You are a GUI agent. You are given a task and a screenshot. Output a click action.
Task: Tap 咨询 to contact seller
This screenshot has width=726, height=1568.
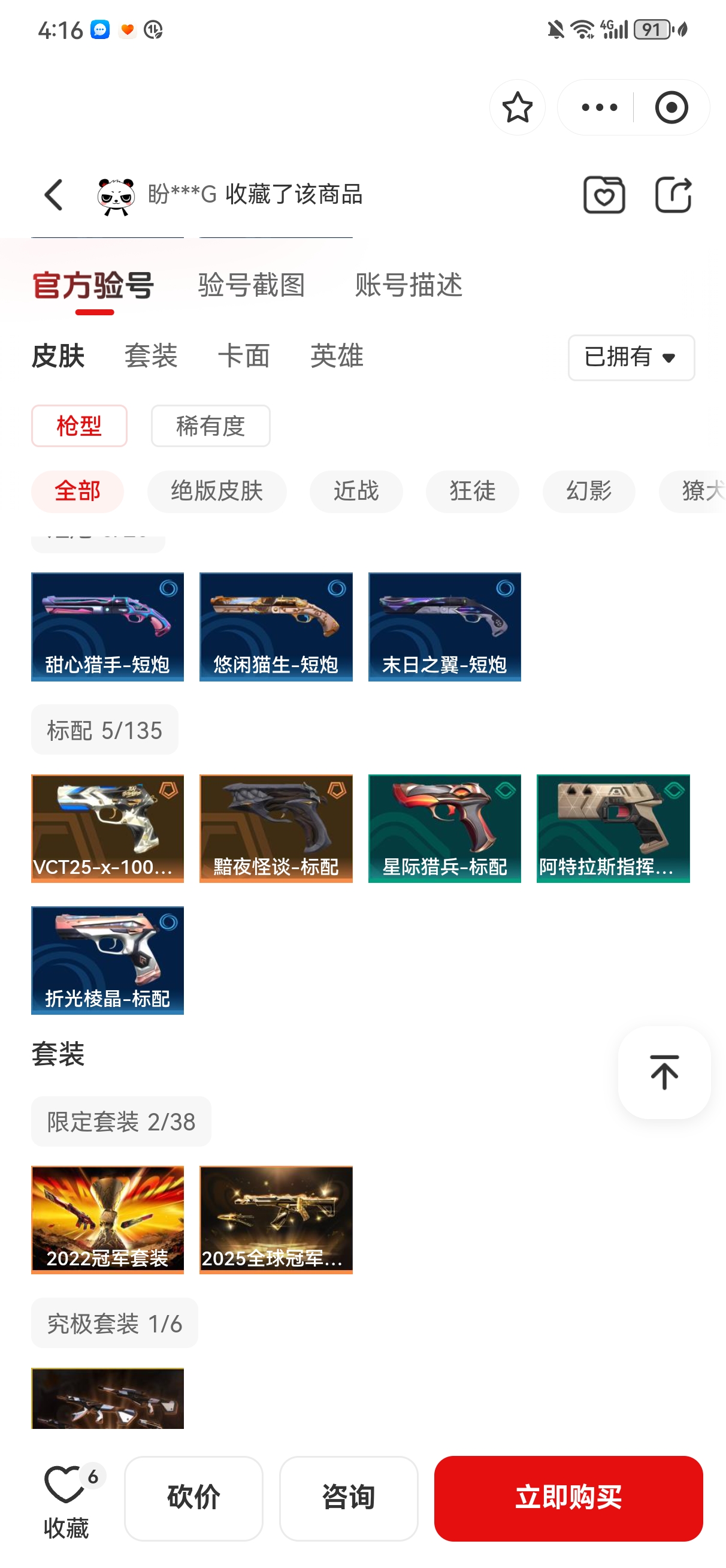pos(349,1498)
